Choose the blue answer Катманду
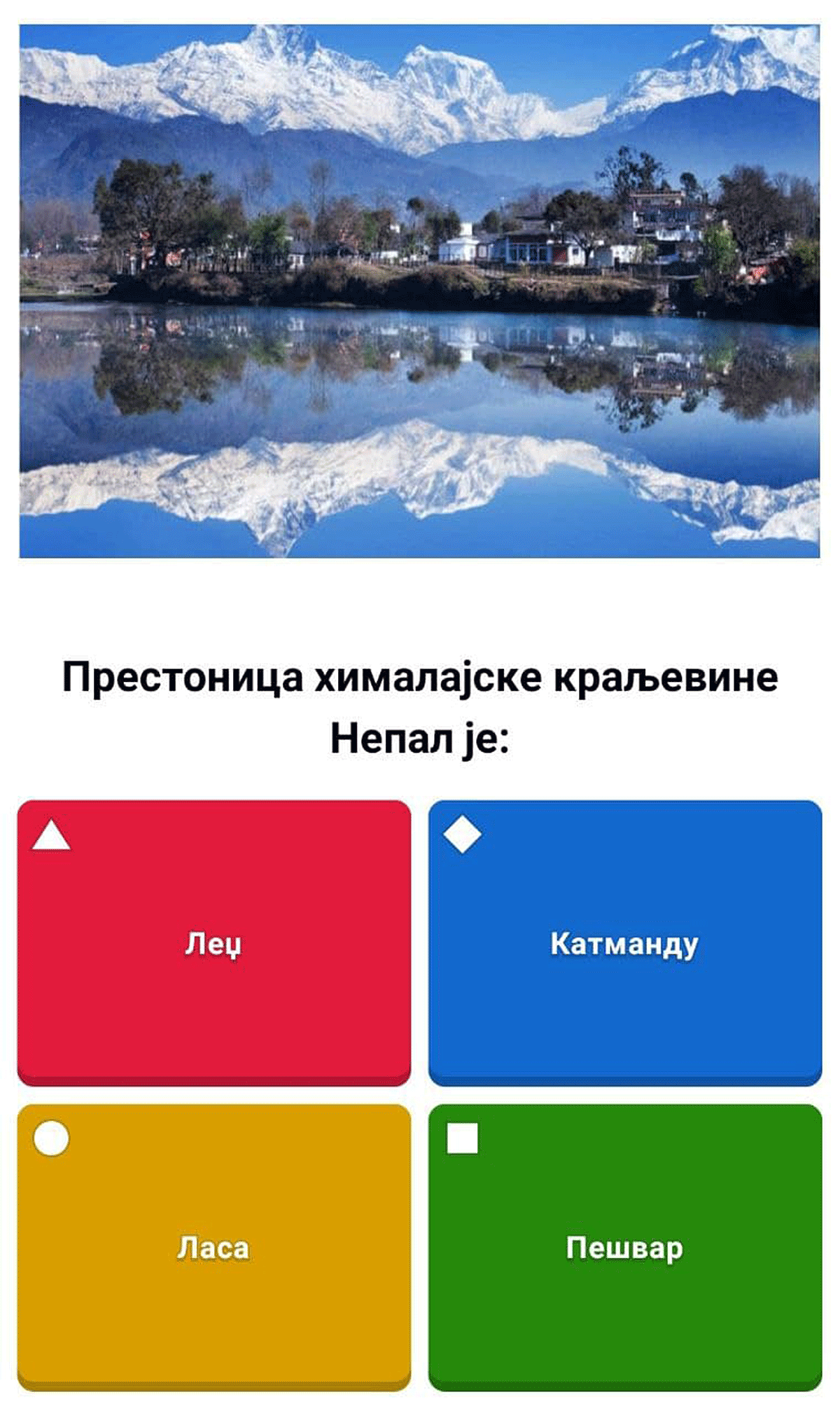 tap(624, 942)
